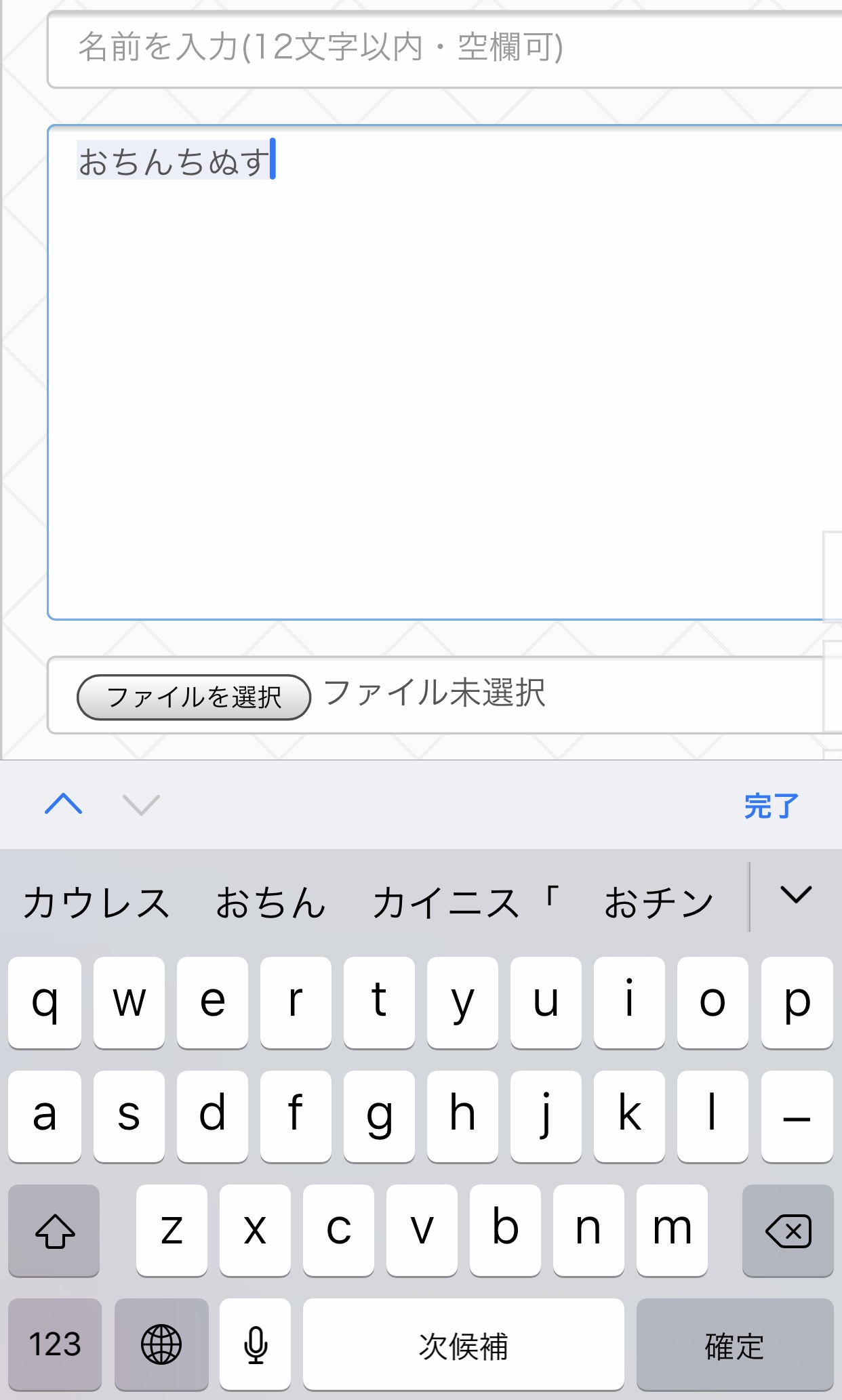The image size is (842, 1400).
Task: Focus the message text area
Action: 441,373
